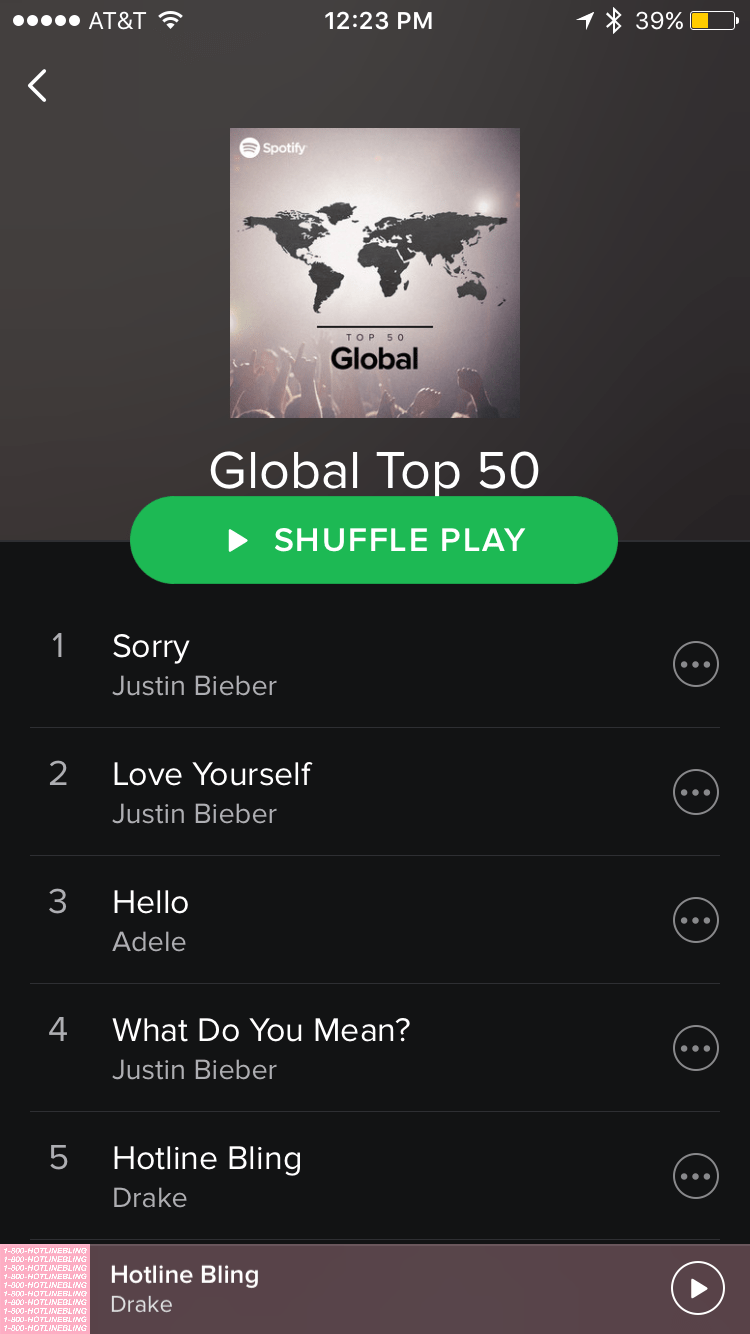750x1334 pixels.
Task: Open more options for What Do You Mean?
Action: tap(695, 1048)
